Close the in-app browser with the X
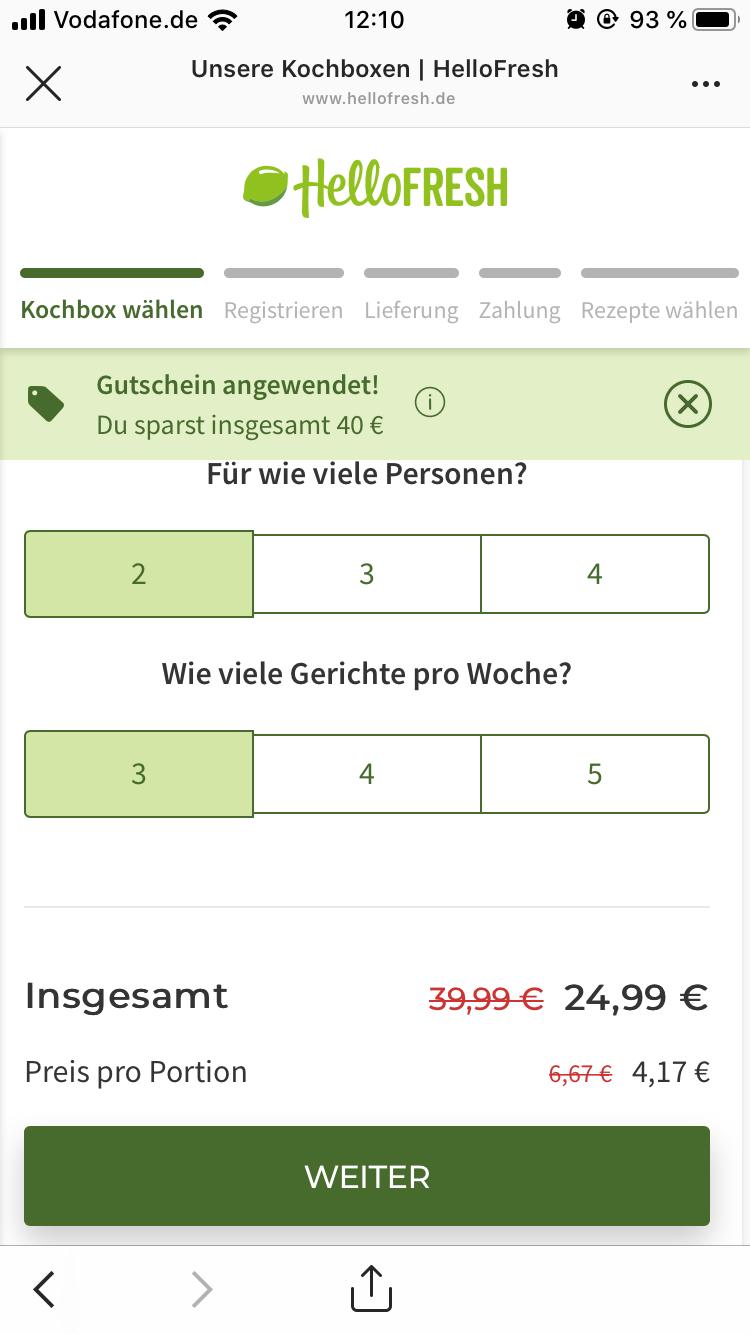 pos(43,84)
